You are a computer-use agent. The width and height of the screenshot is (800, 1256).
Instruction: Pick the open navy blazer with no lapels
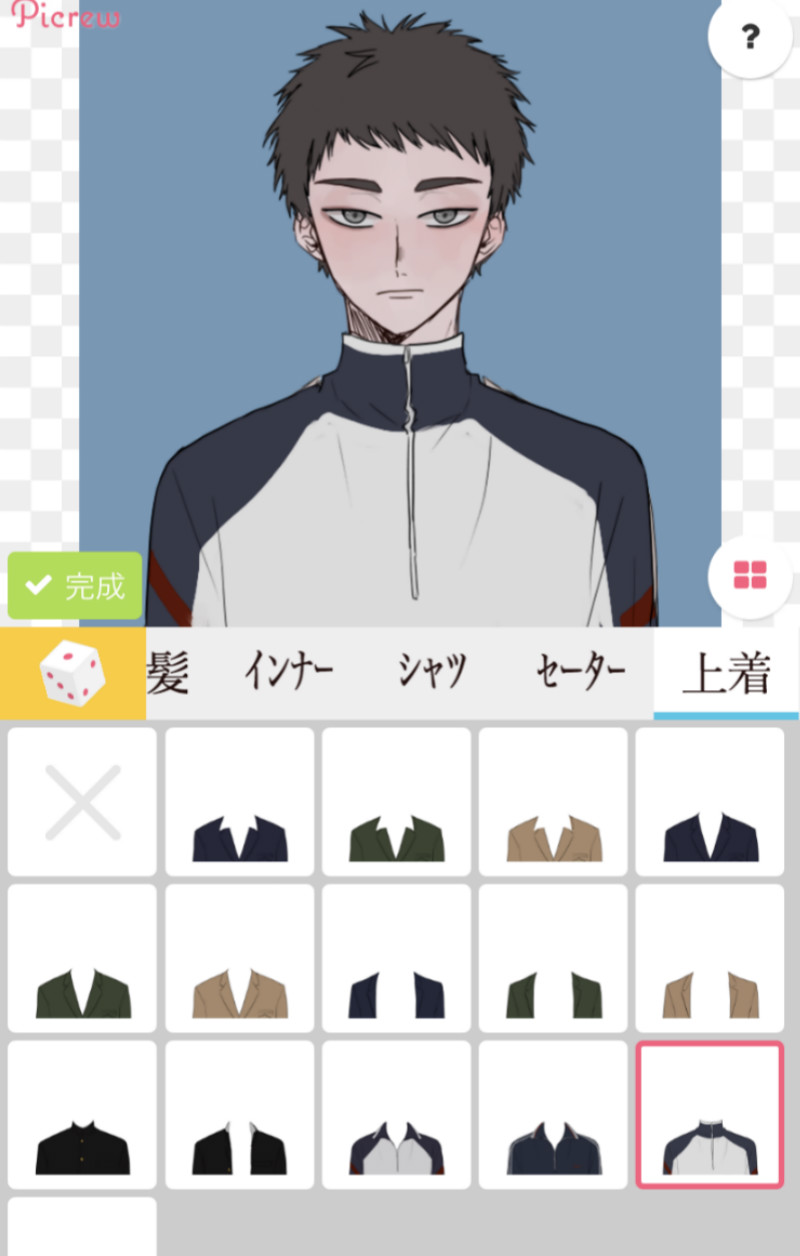tap(396, 958)
